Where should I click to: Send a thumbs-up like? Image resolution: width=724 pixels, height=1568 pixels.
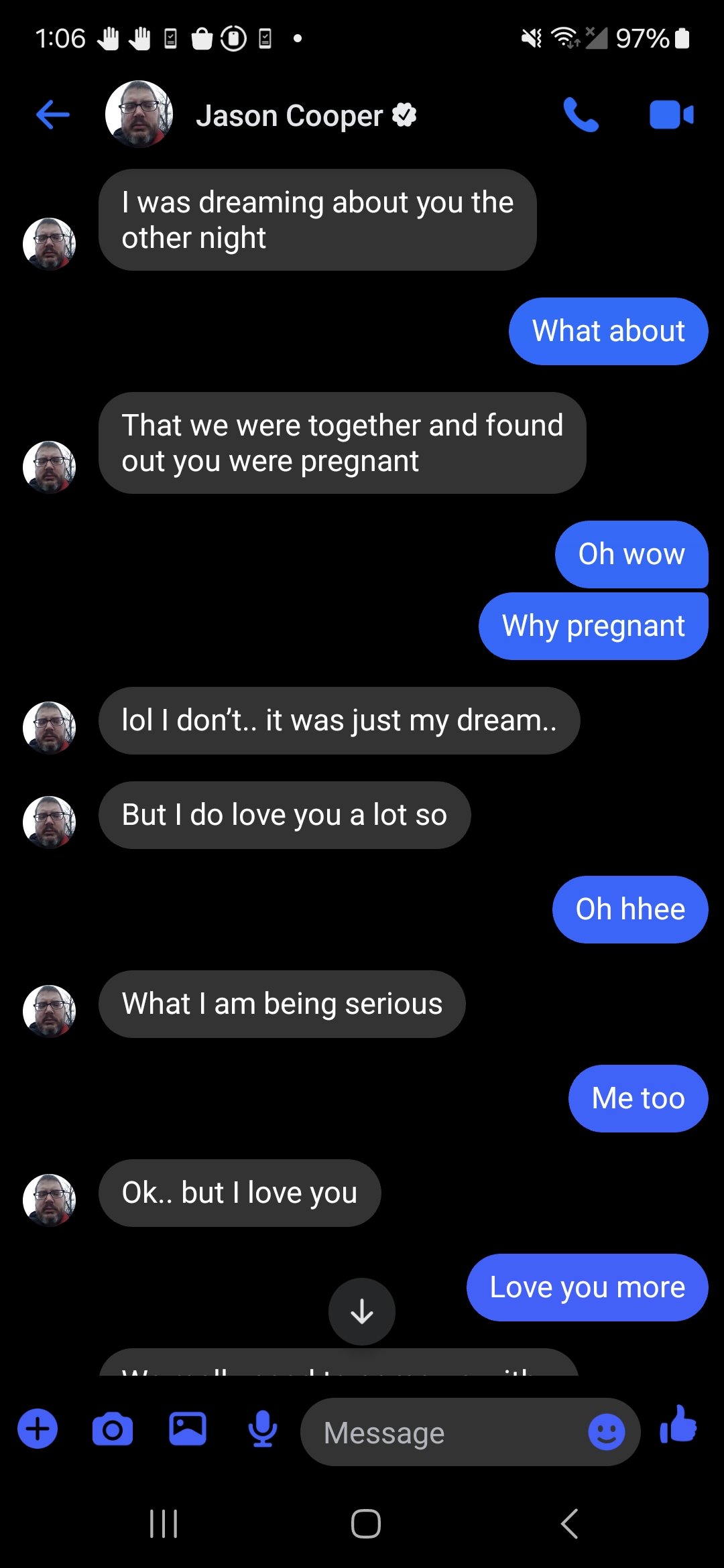tap(678, 1424)
